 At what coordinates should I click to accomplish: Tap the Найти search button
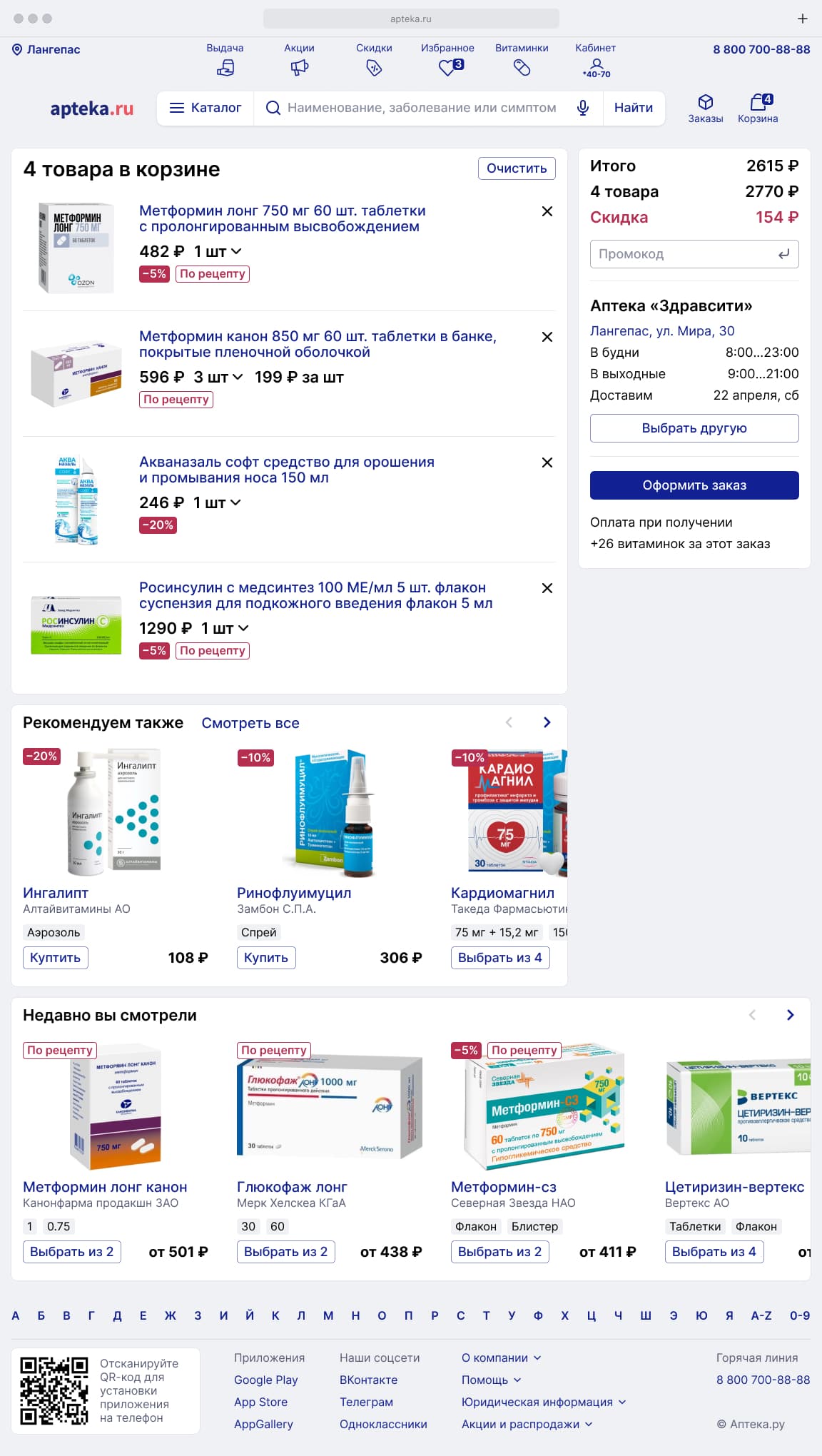click(633, 108)
